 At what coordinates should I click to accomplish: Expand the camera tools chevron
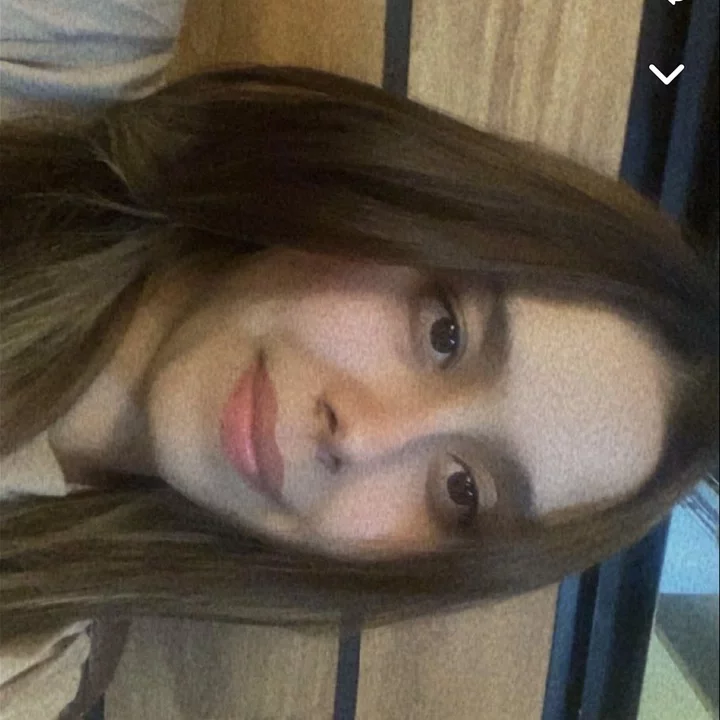tap(666, 73)
